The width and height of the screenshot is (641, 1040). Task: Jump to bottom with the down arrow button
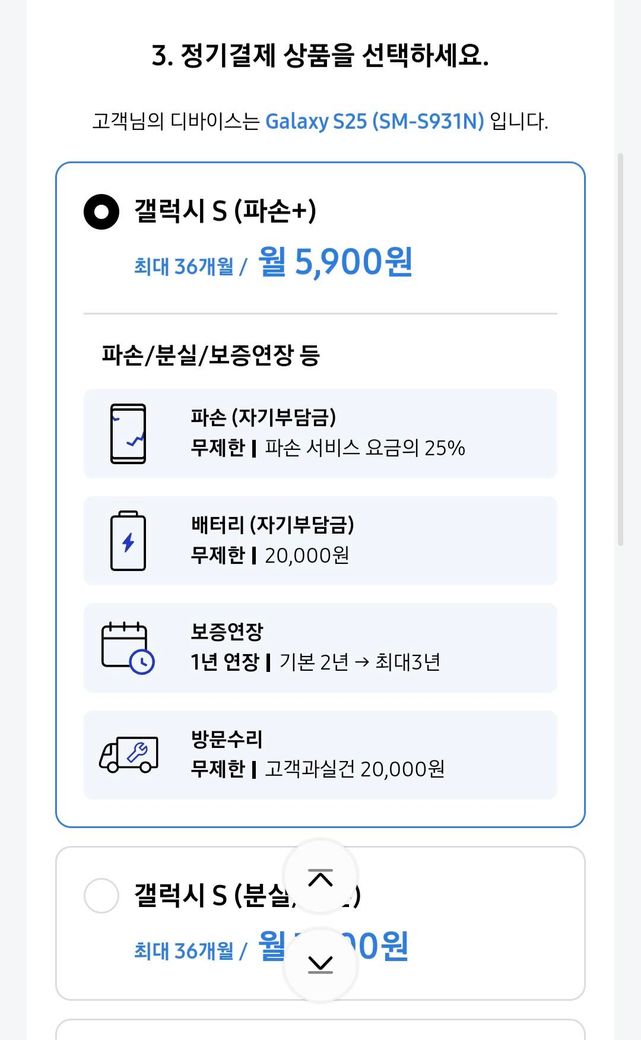coord(320,964)
